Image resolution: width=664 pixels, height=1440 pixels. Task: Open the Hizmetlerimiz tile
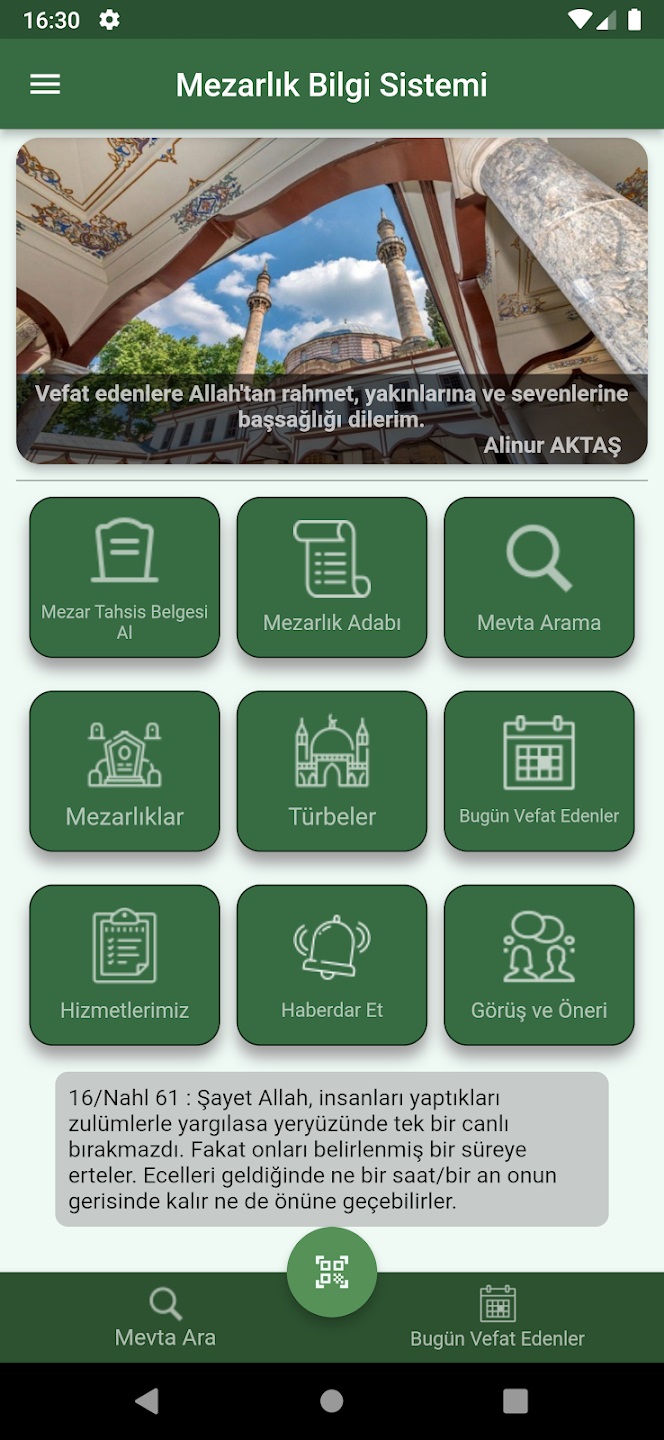point(125,965)
